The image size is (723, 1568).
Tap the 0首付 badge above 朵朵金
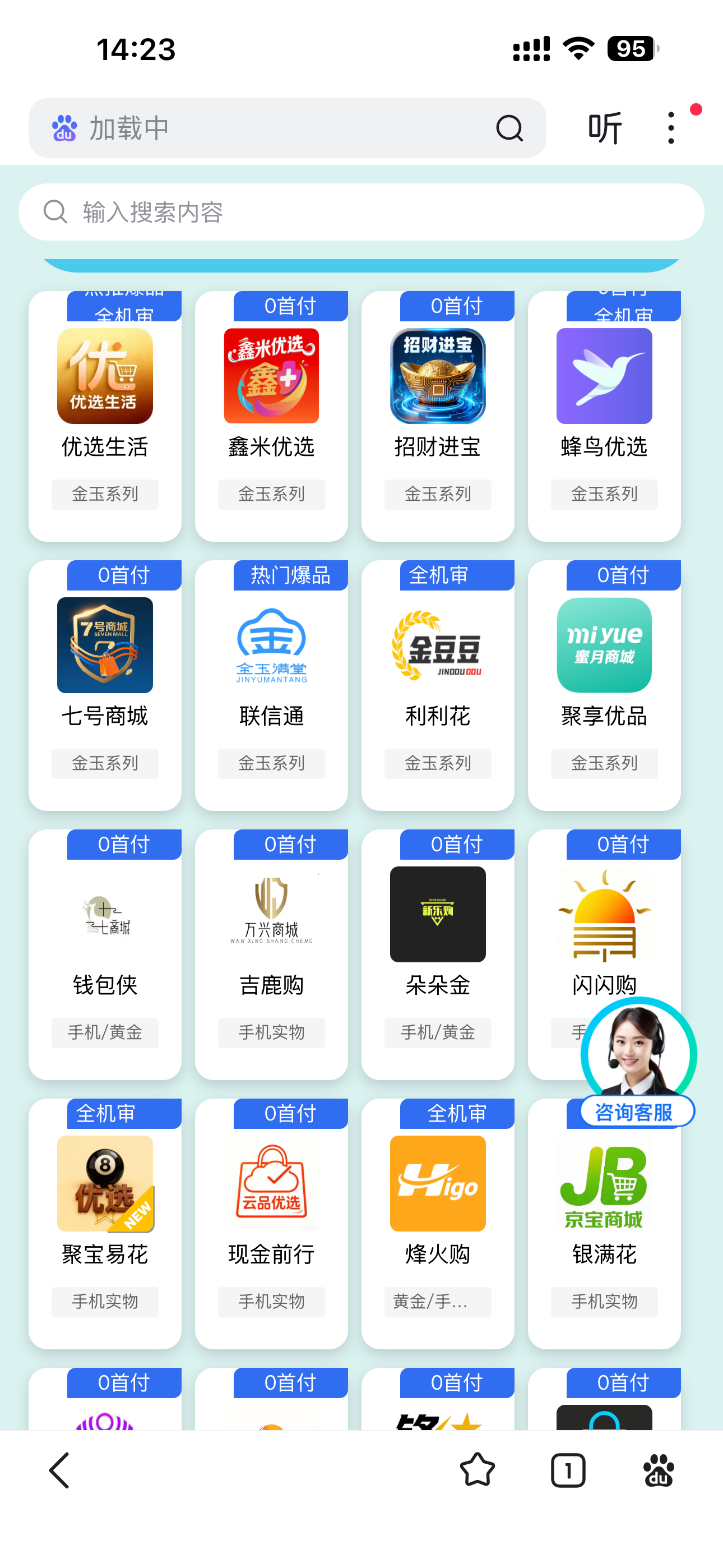457,845
